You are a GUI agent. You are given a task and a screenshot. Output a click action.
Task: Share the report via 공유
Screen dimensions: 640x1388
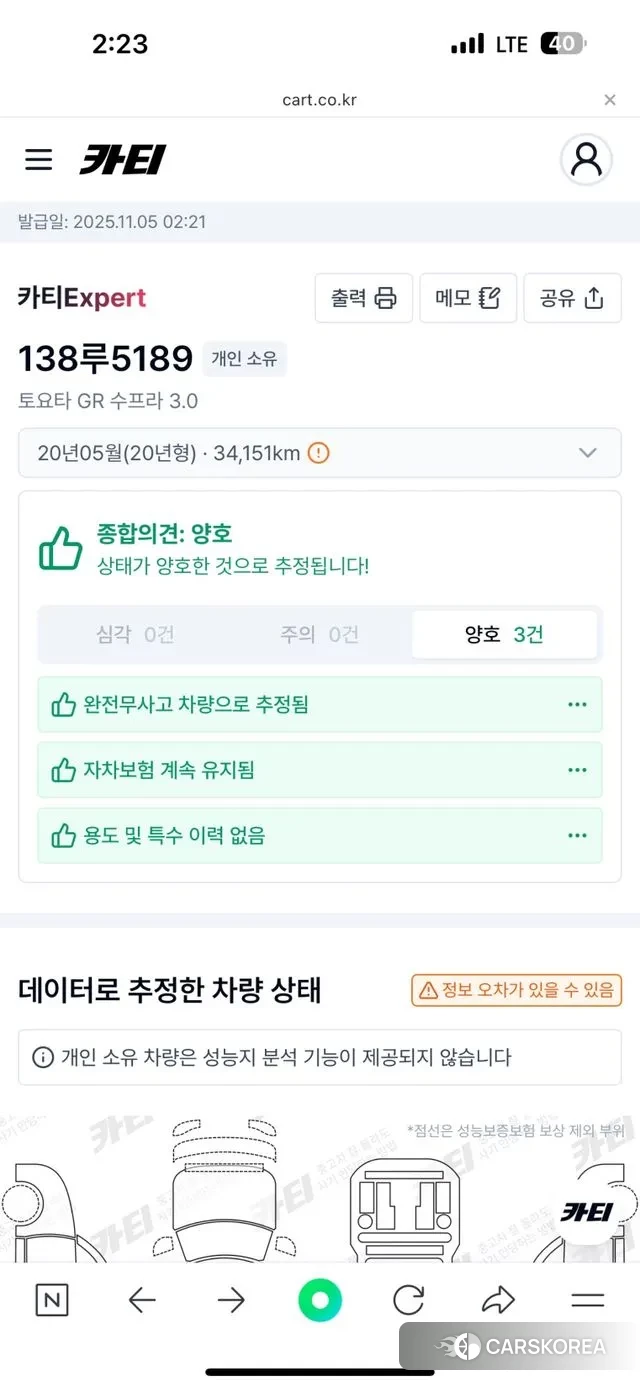point(572,298)
